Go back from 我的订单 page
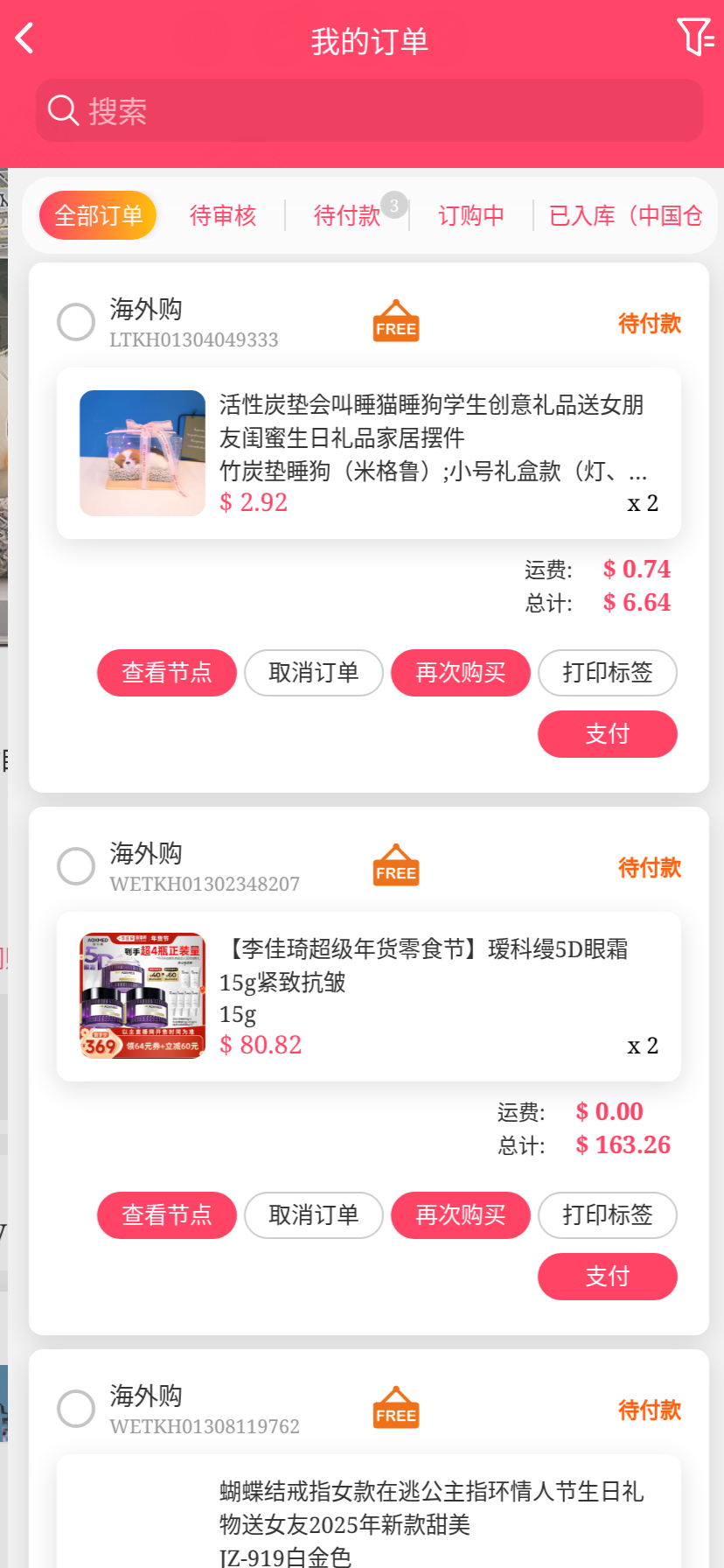The width and height of the screenshot is (724, 1568). pos(24,38)
